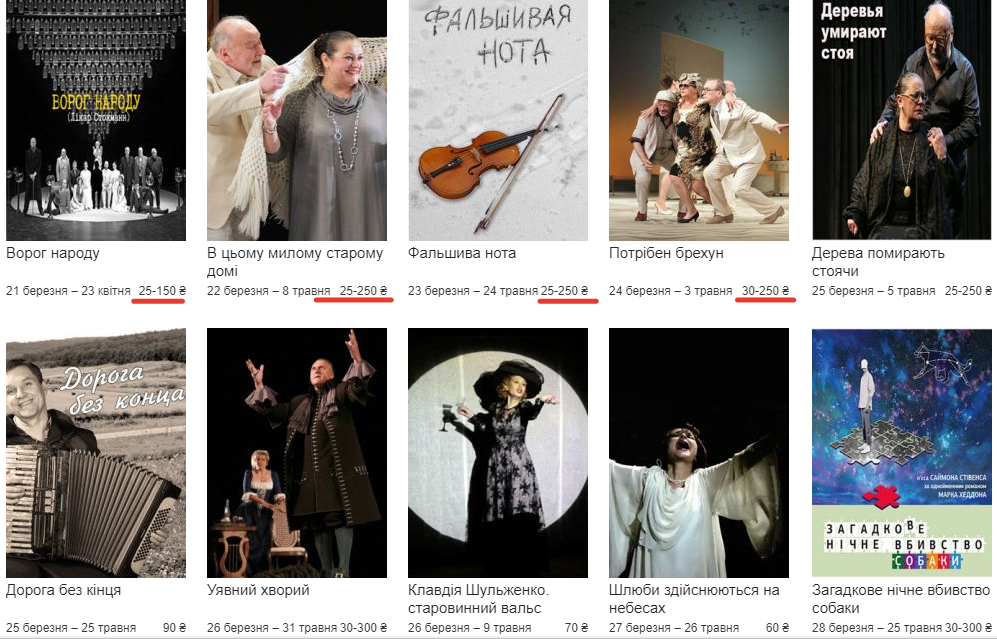View В цьому милому старому домі show
This screenshot has width=997, height=639.
click(296, 120)
